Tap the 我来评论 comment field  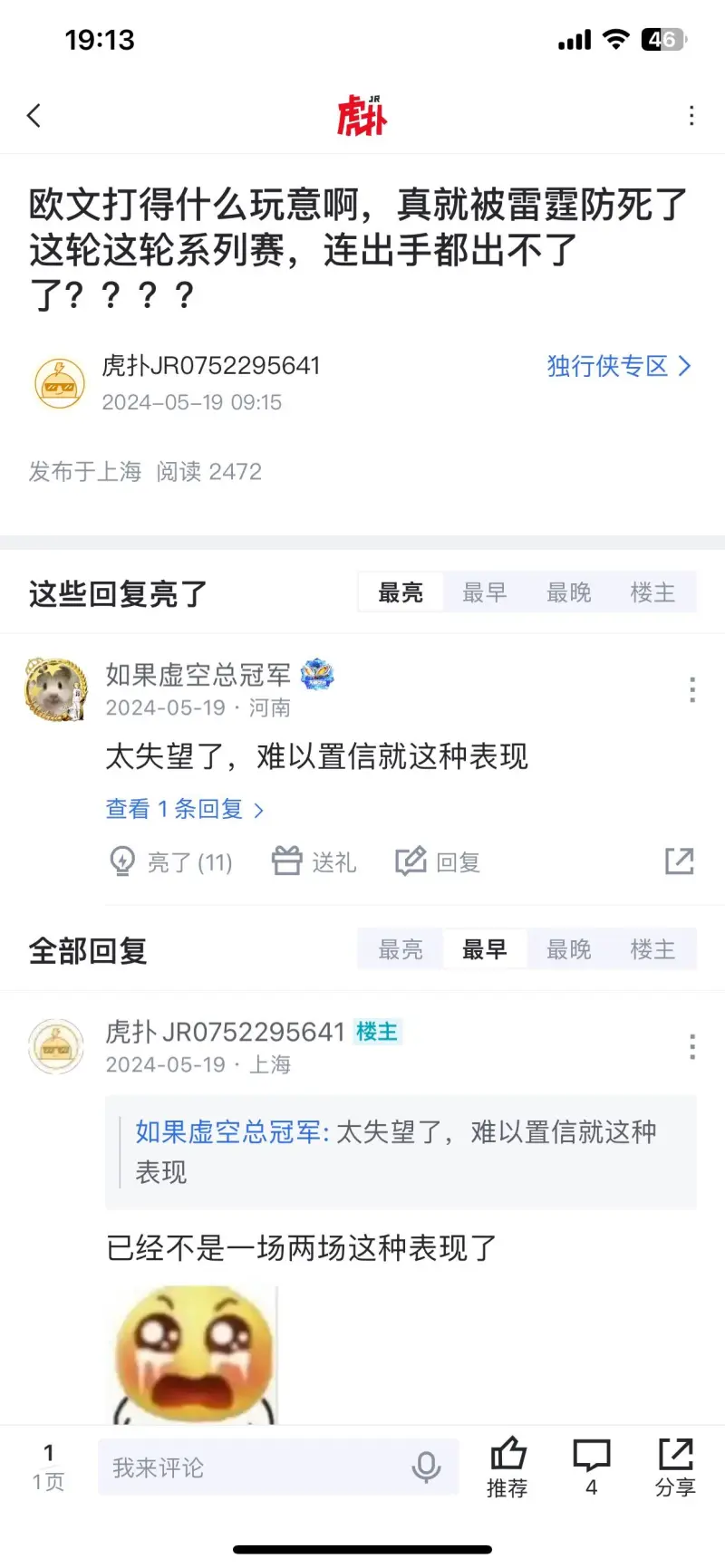254,1467
